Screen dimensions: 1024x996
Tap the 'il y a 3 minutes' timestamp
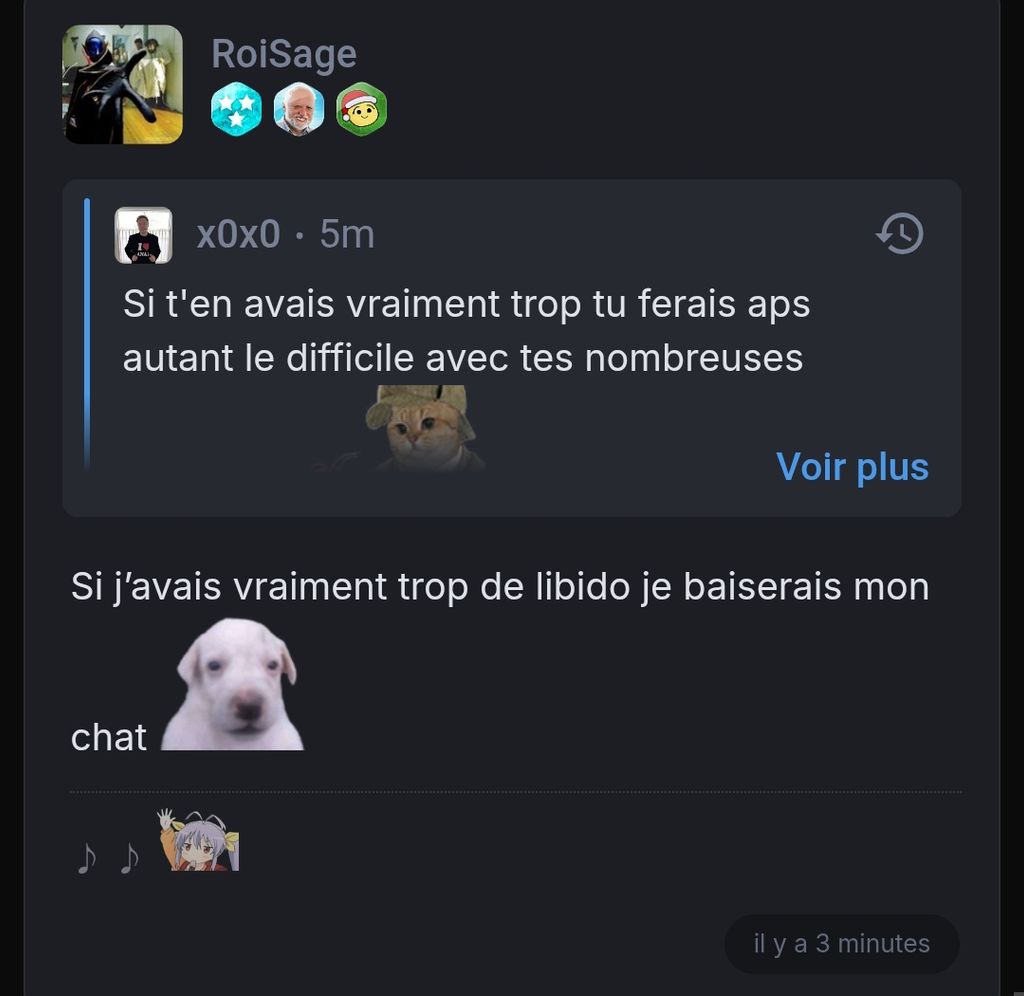point(841,943)
